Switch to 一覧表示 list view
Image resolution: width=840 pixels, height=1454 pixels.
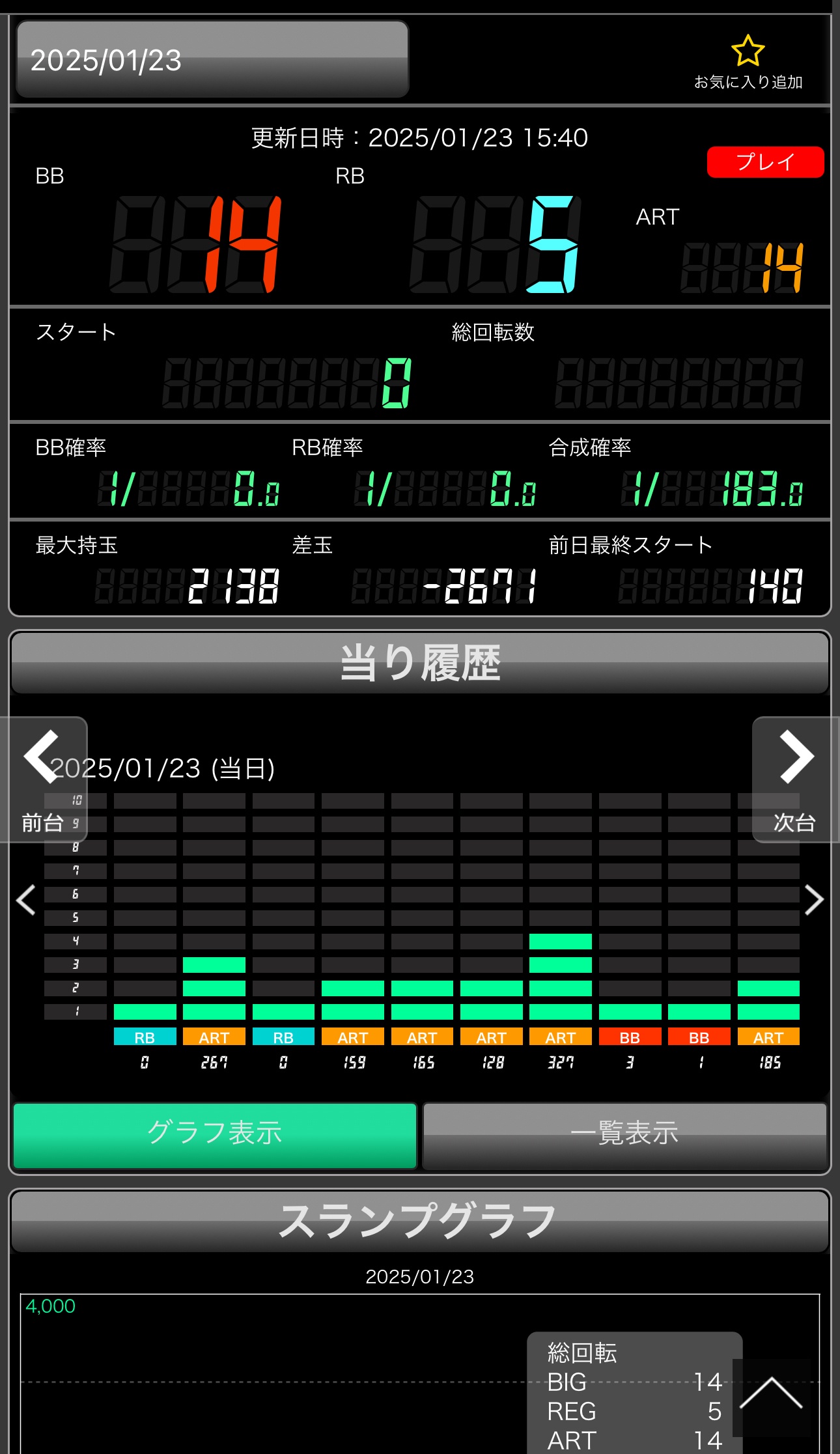624,1136
